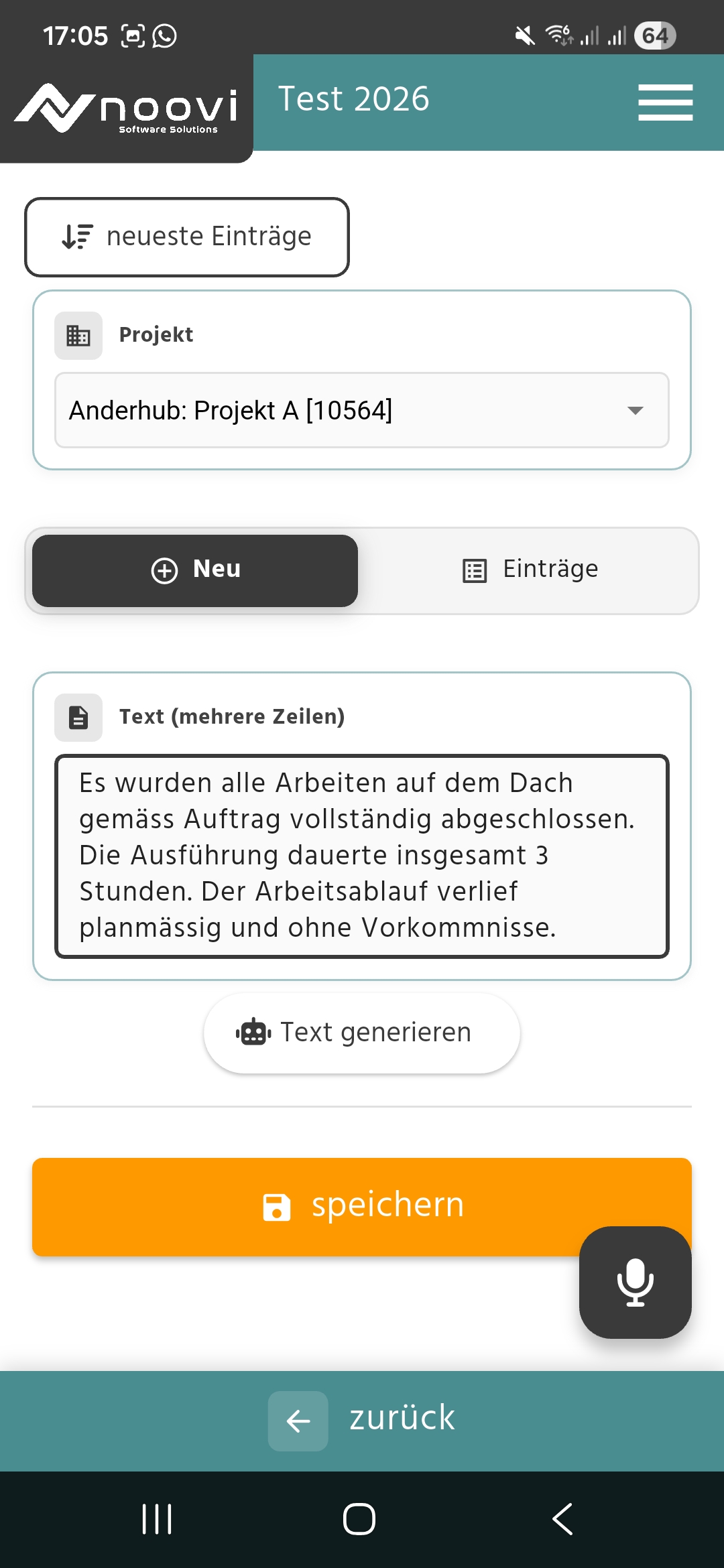Expand the Projekt dropdown

click(x=362, y=410)
